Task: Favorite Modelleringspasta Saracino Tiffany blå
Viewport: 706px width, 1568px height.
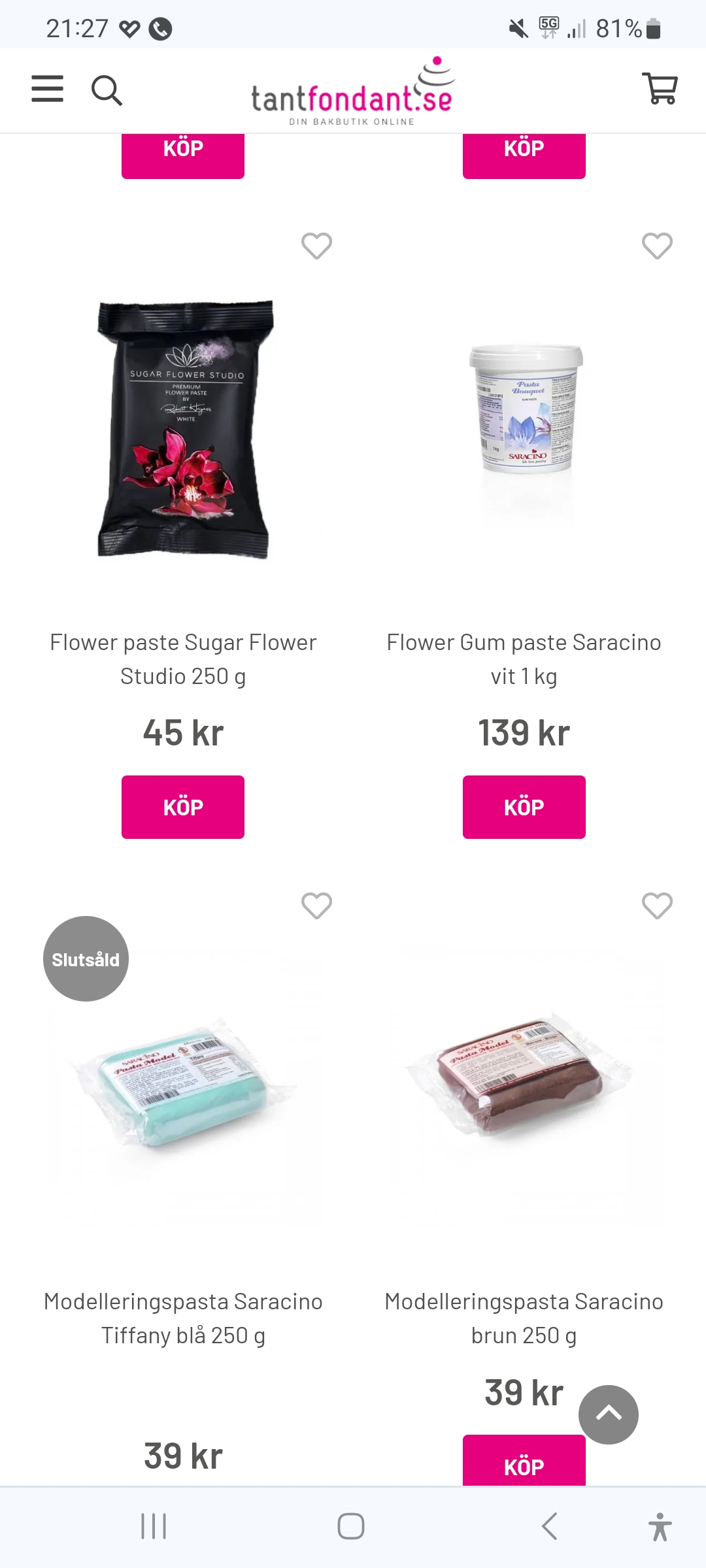Action: [316, 906]
